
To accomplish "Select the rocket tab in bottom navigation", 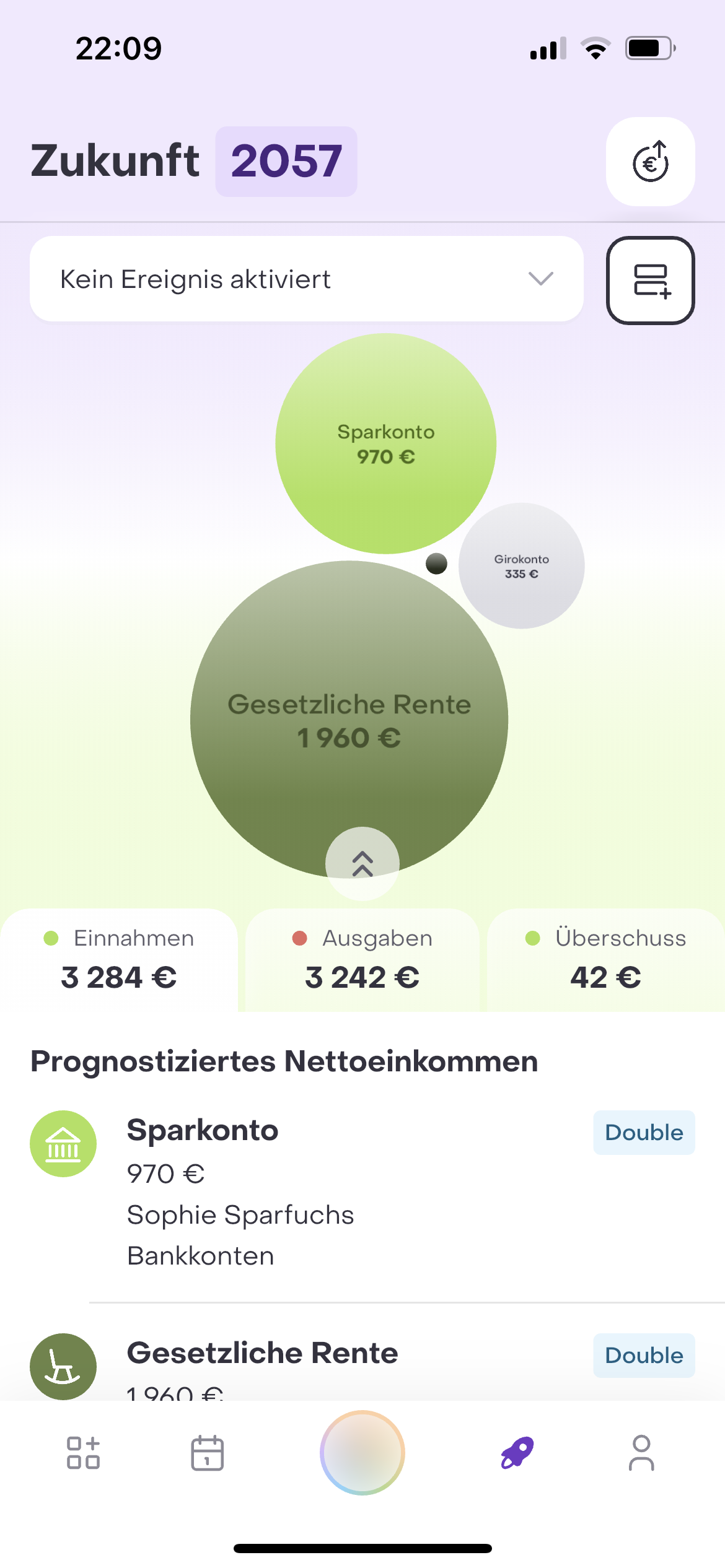I will (517, 1453).
